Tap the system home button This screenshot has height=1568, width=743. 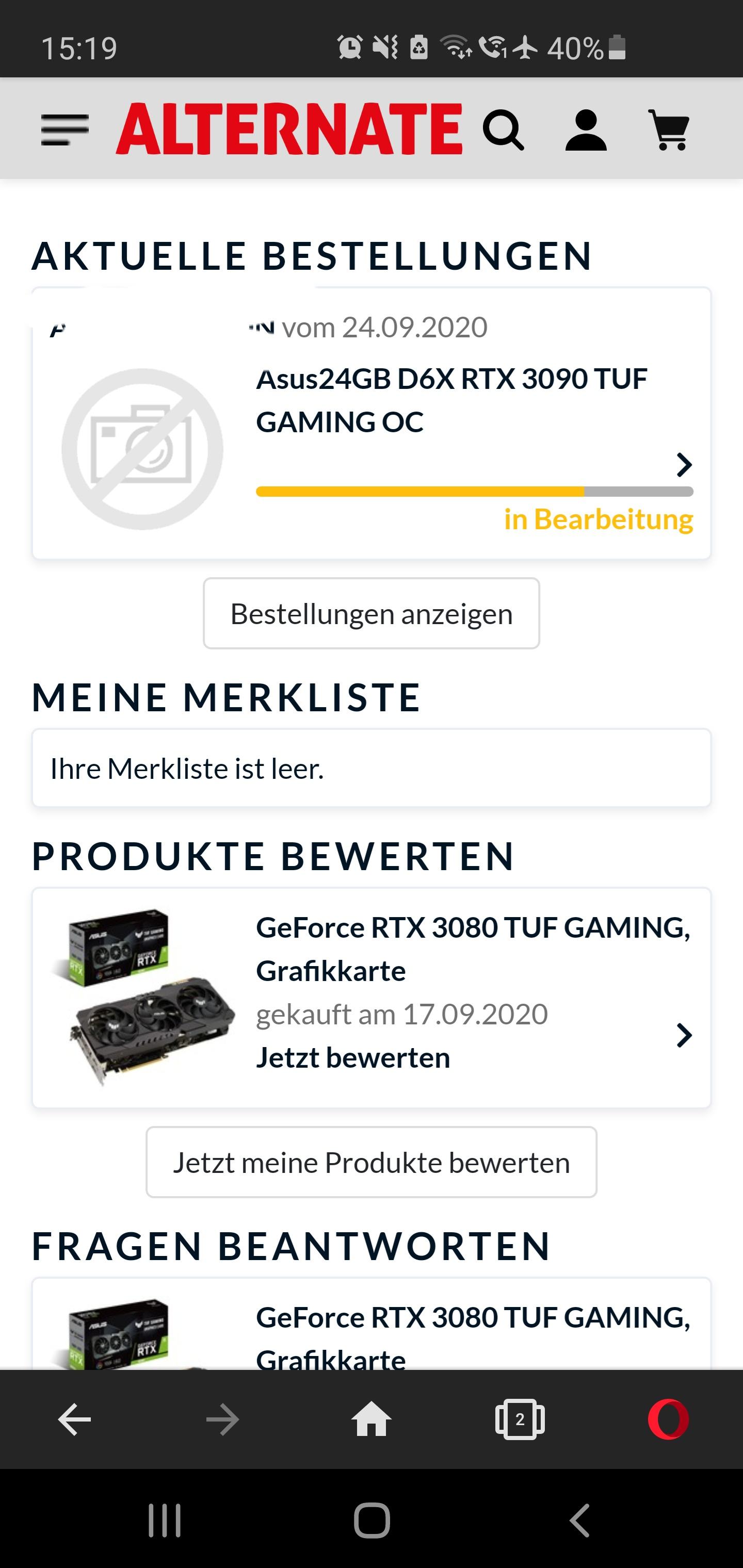point(372,1521)
